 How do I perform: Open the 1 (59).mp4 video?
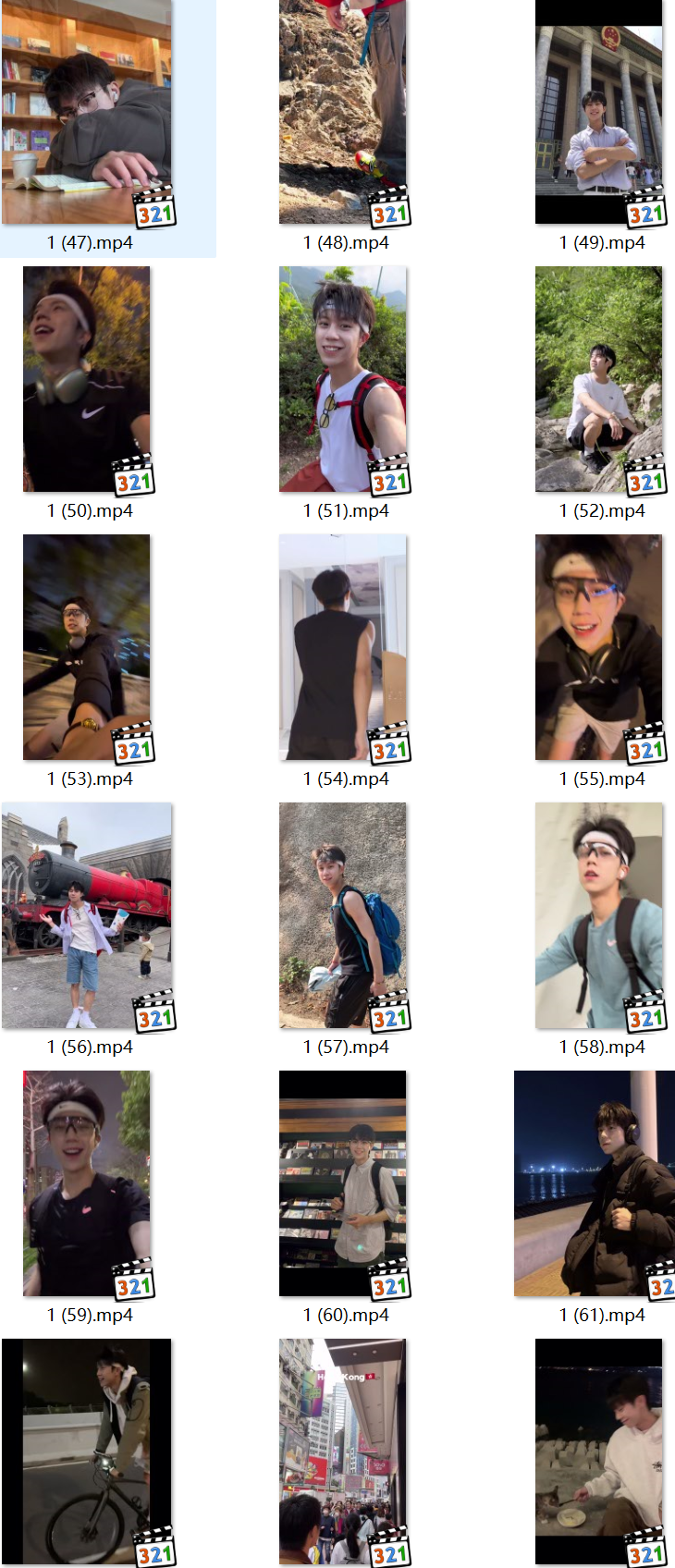point(87,1183)
